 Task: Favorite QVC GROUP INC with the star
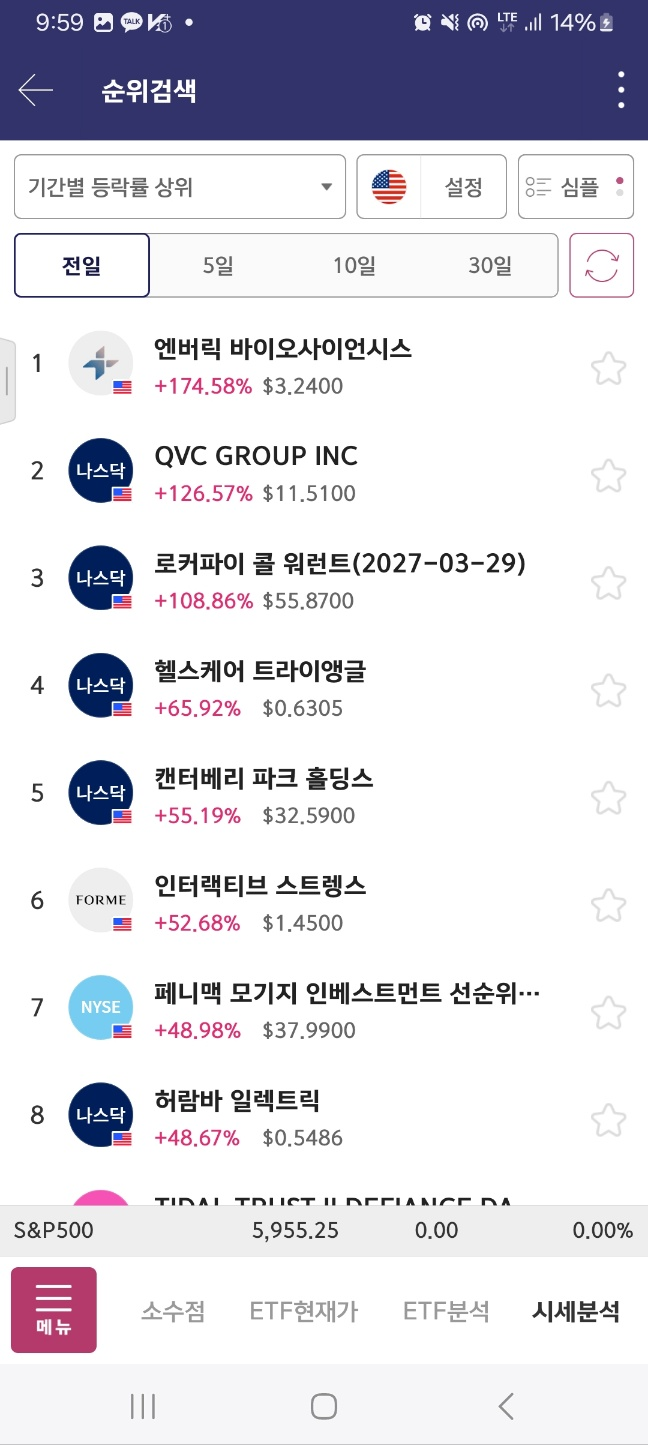(608, 476)
